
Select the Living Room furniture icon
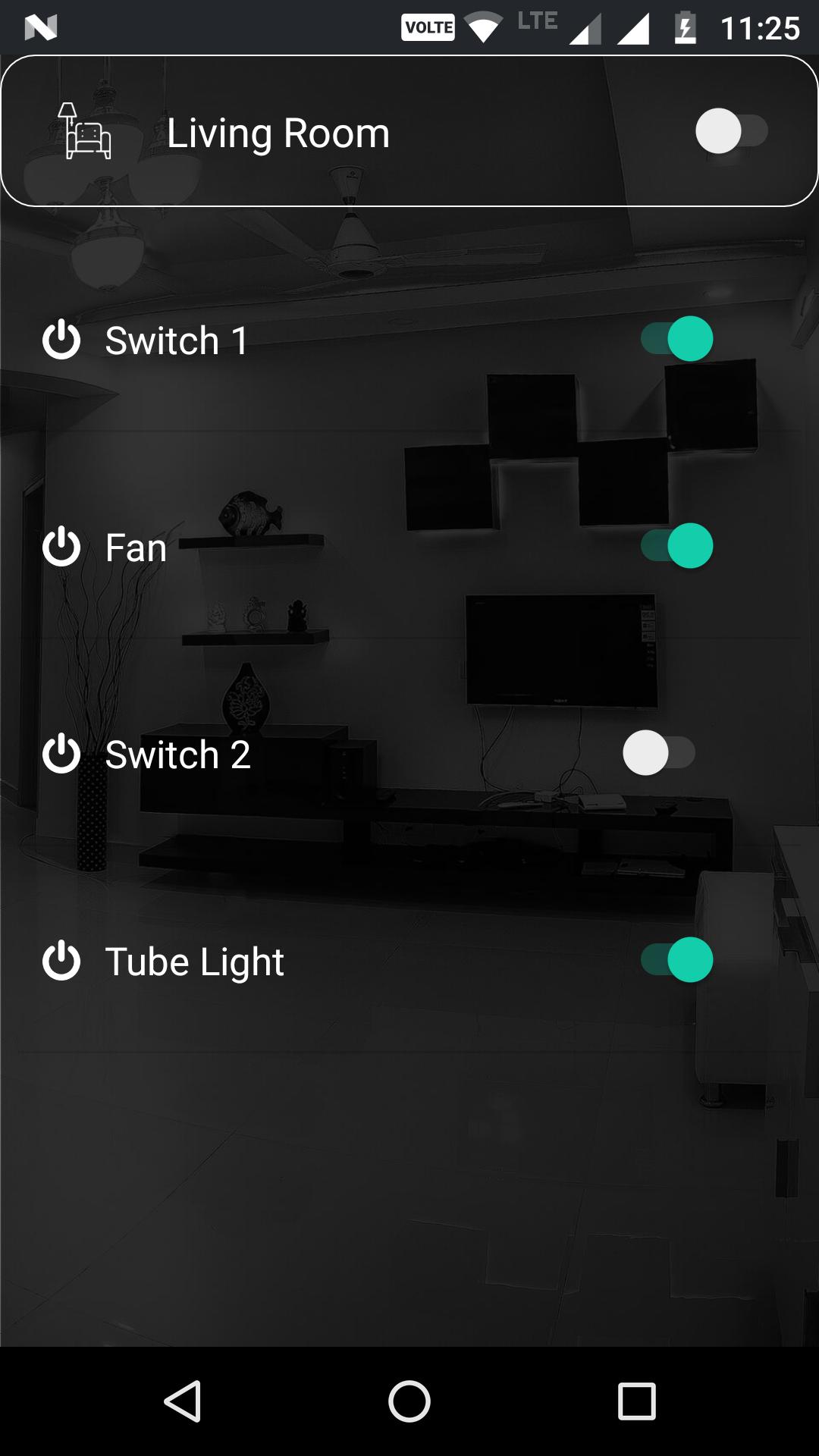[x=83, y=133]
